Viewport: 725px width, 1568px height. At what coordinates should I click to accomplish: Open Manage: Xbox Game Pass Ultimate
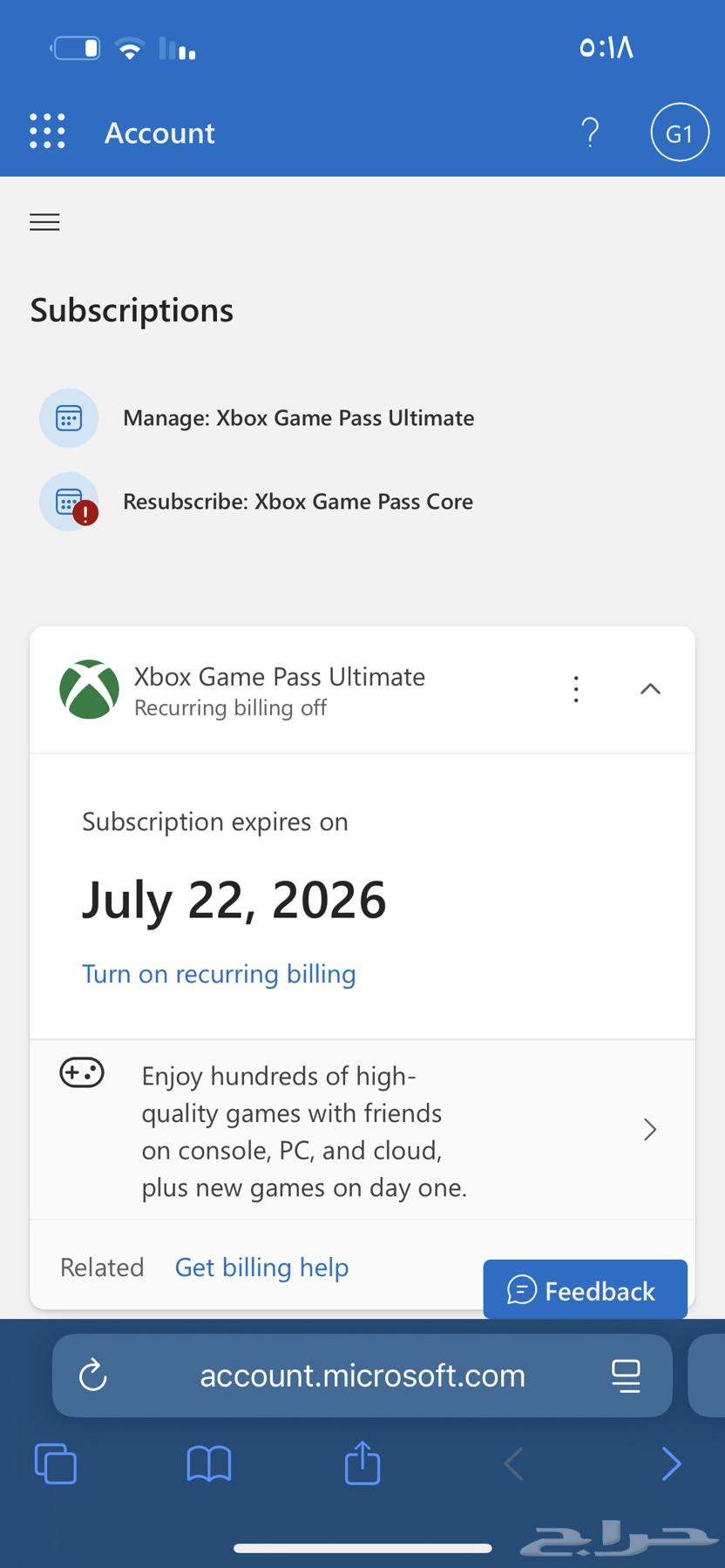point(298,418)
